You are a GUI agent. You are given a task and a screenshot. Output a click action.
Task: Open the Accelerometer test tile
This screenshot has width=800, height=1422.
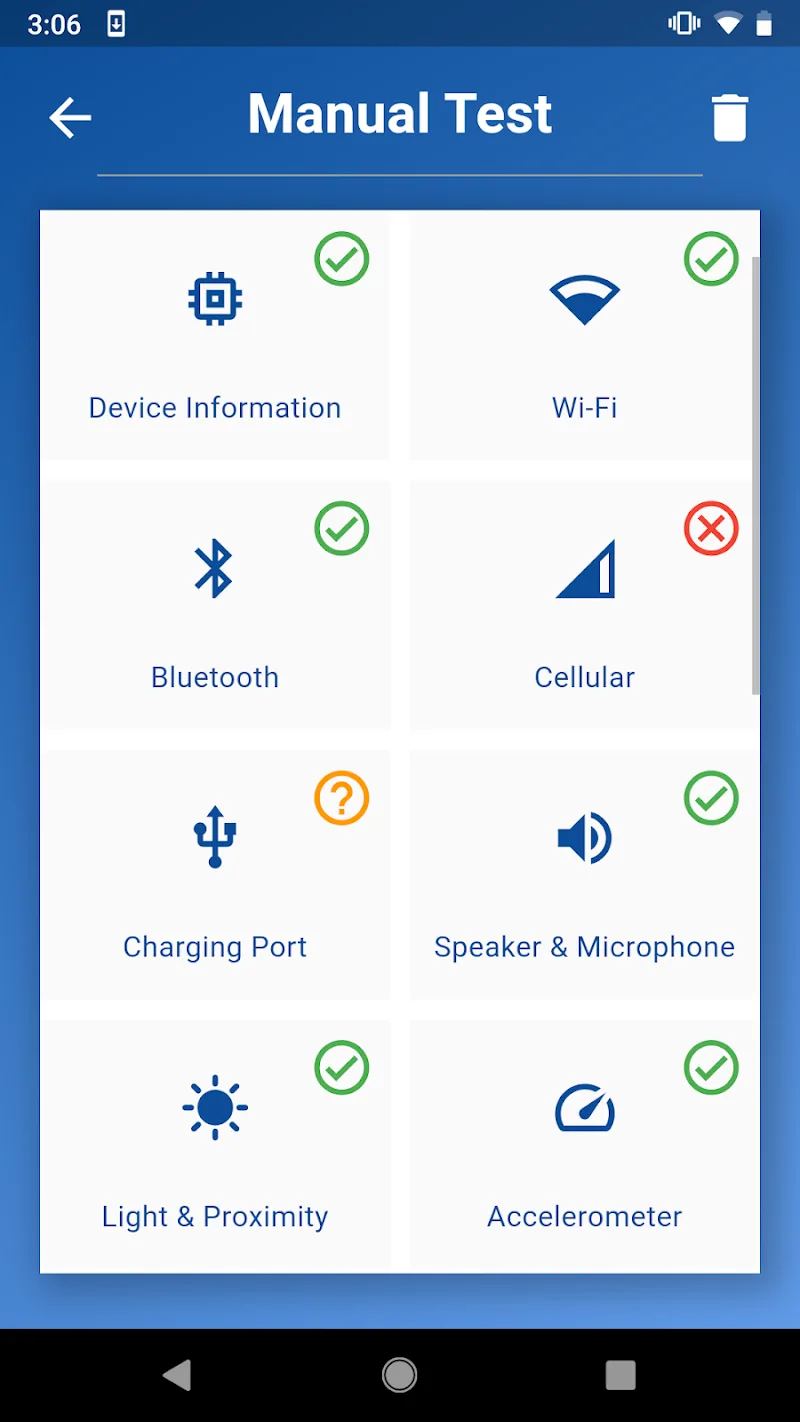click(584, 1147)
